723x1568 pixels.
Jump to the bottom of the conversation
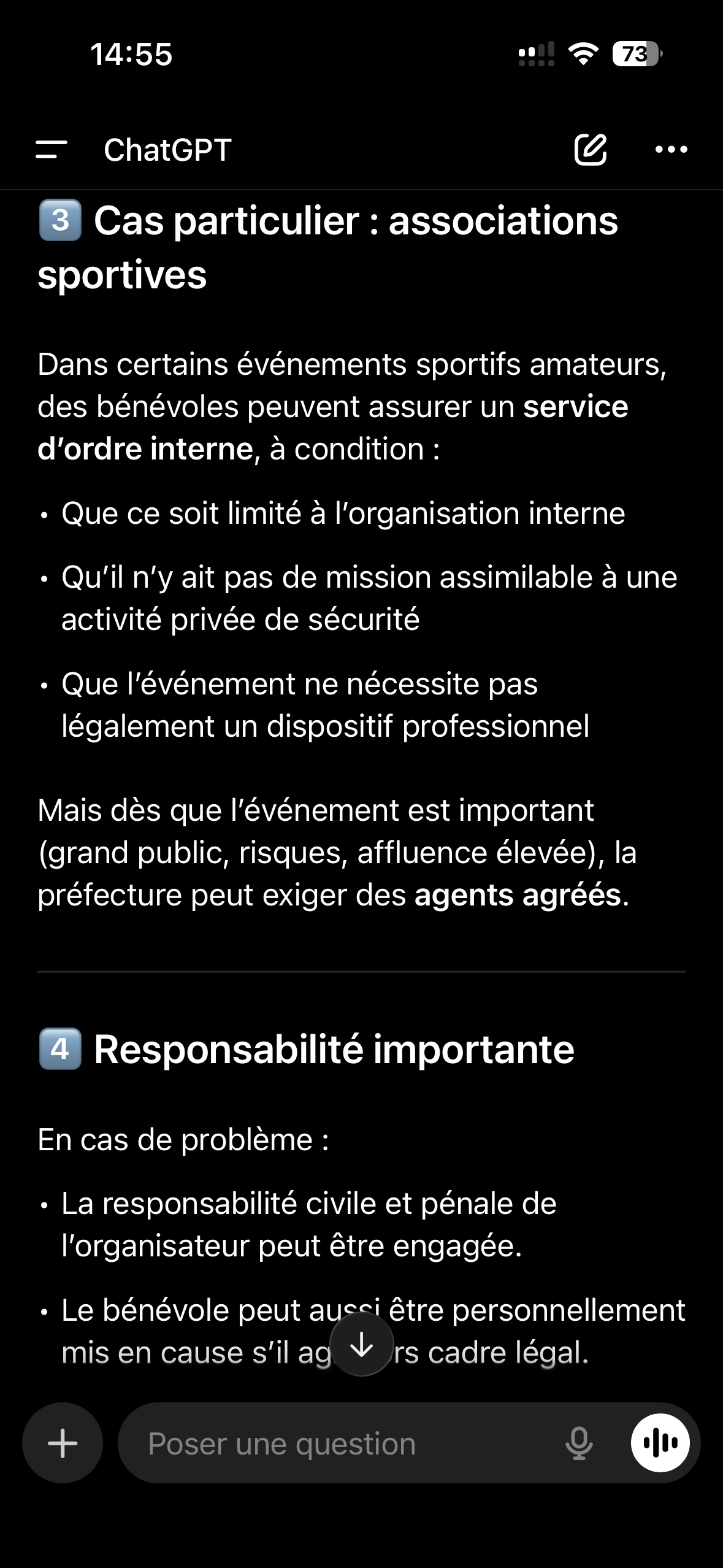coord(362,1345)
